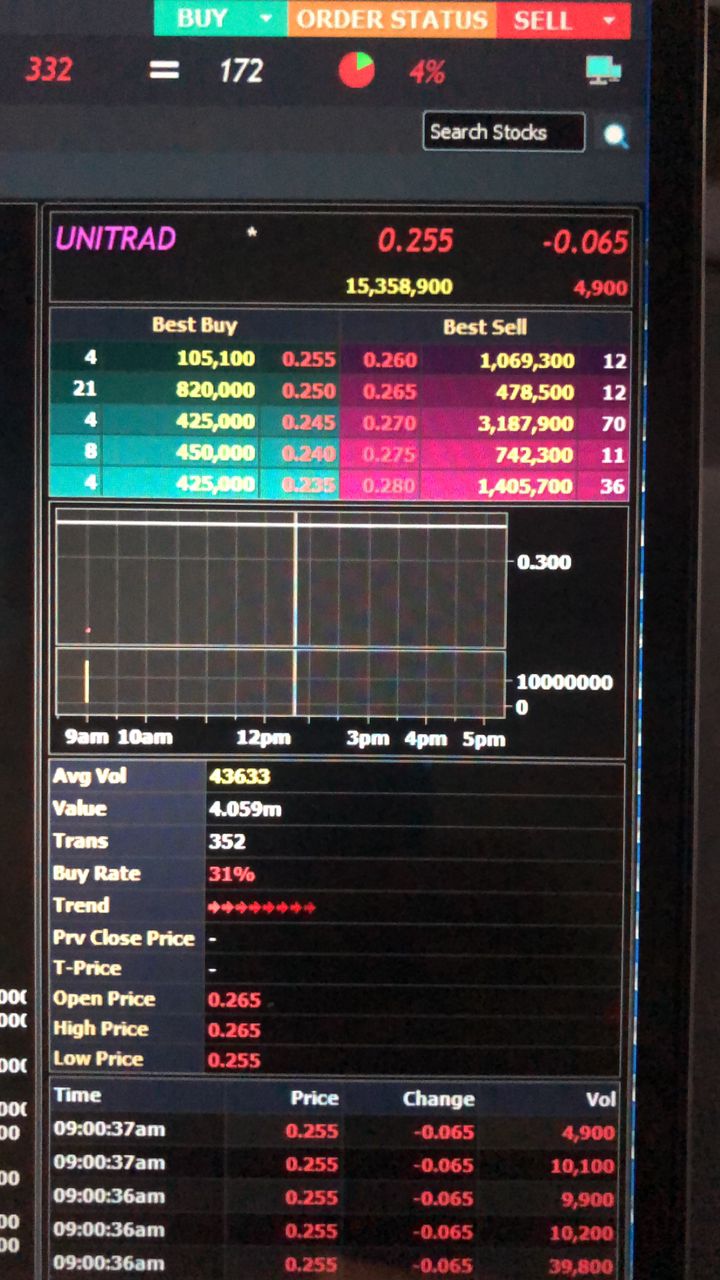Tap the green BUY button
720x1280 pixels.
click(x=202, y=19)
